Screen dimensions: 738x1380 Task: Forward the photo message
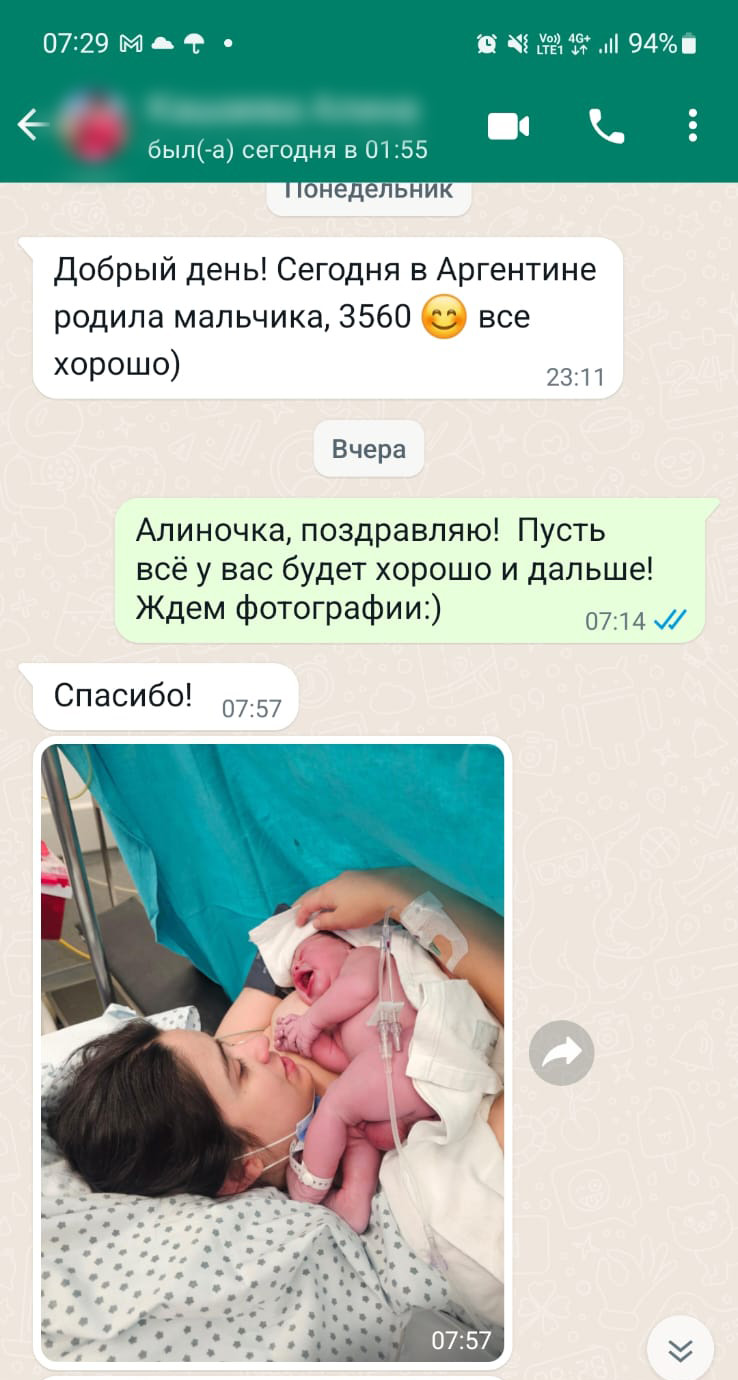[561, 1053]
